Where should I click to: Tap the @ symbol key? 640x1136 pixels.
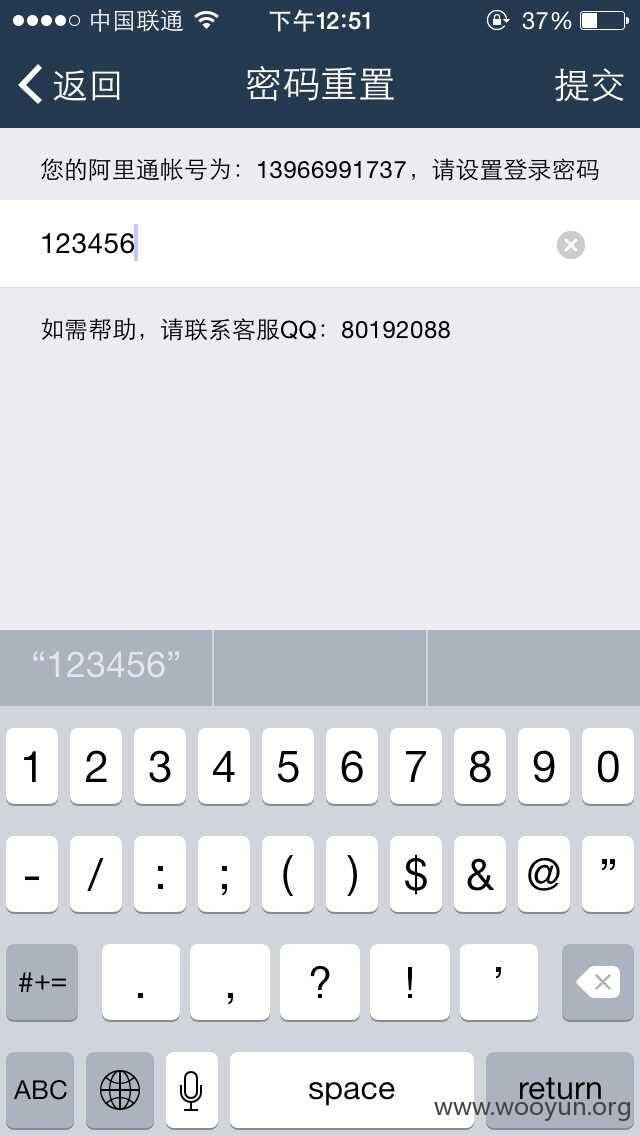544,874
